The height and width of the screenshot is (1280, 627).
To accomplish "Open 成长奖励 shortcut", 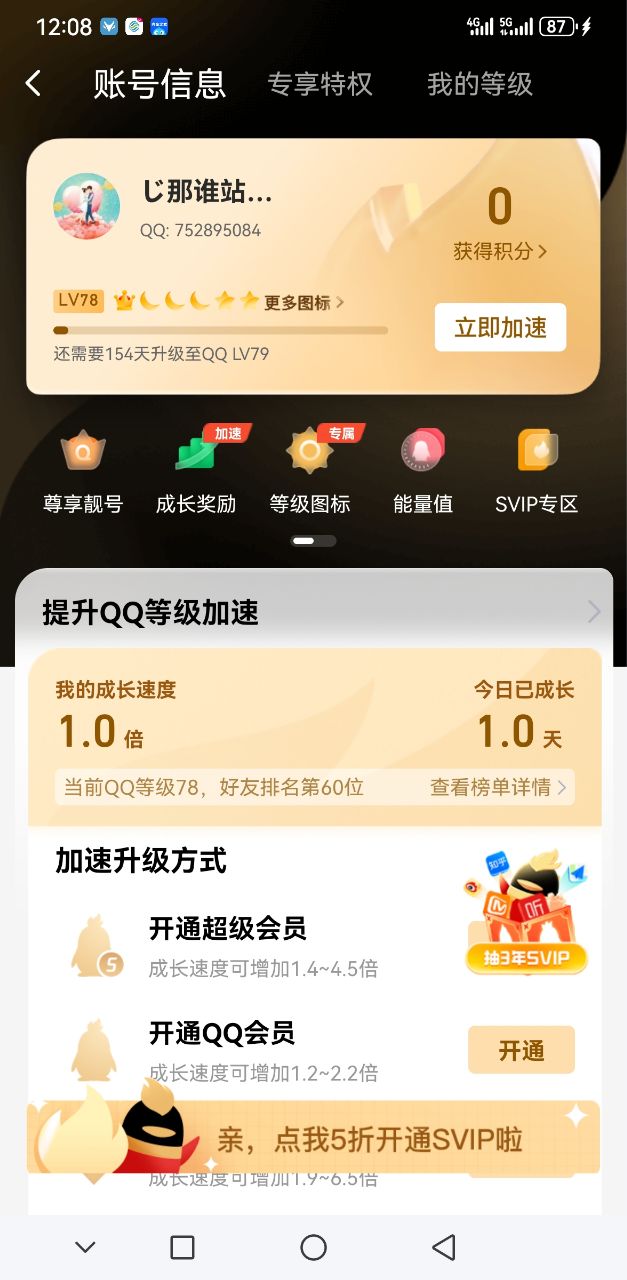I will (x=196, y=472).
